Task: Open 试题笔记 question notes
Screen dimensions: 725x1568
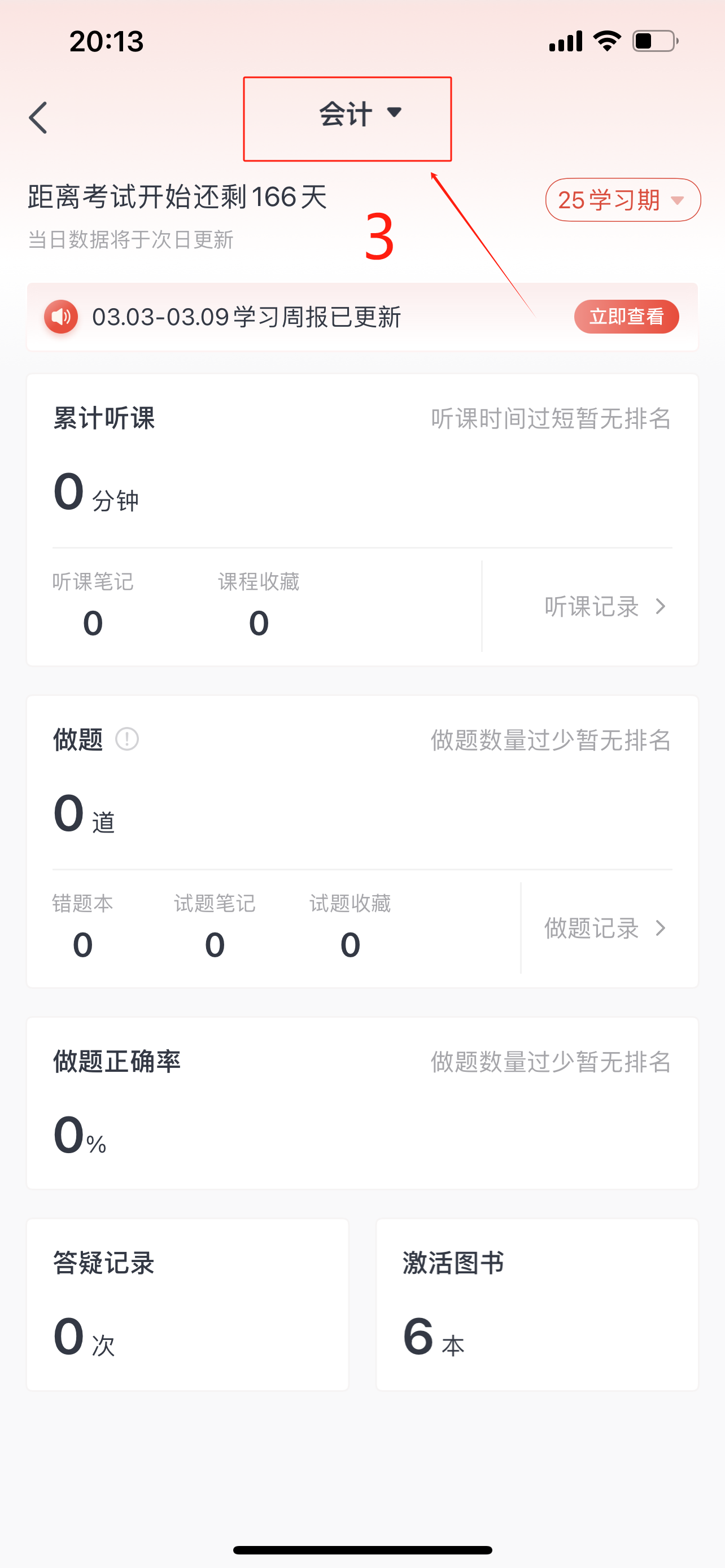Action: [x=214, y=926]
